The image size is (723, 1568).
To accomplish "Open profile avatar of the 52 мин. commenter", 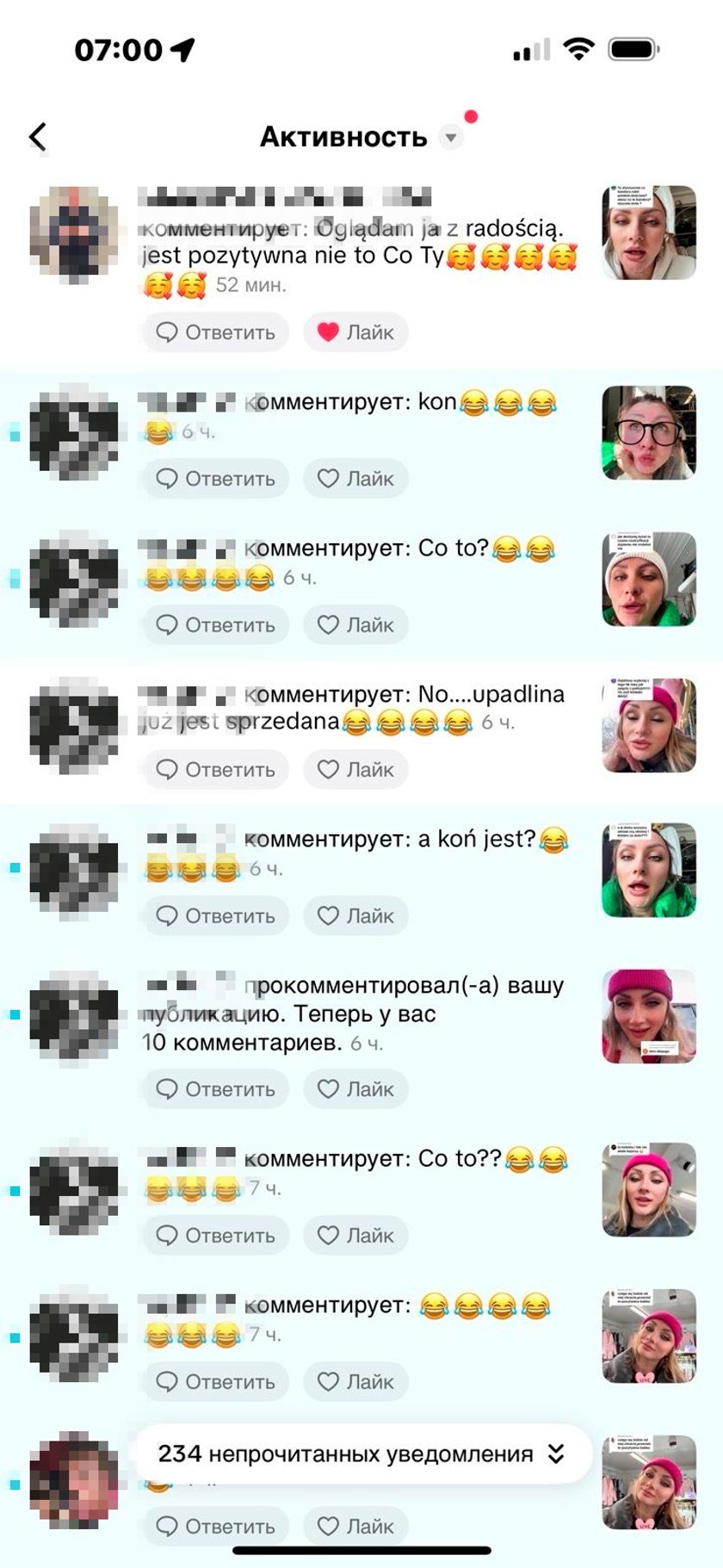I will click(74, 234).
